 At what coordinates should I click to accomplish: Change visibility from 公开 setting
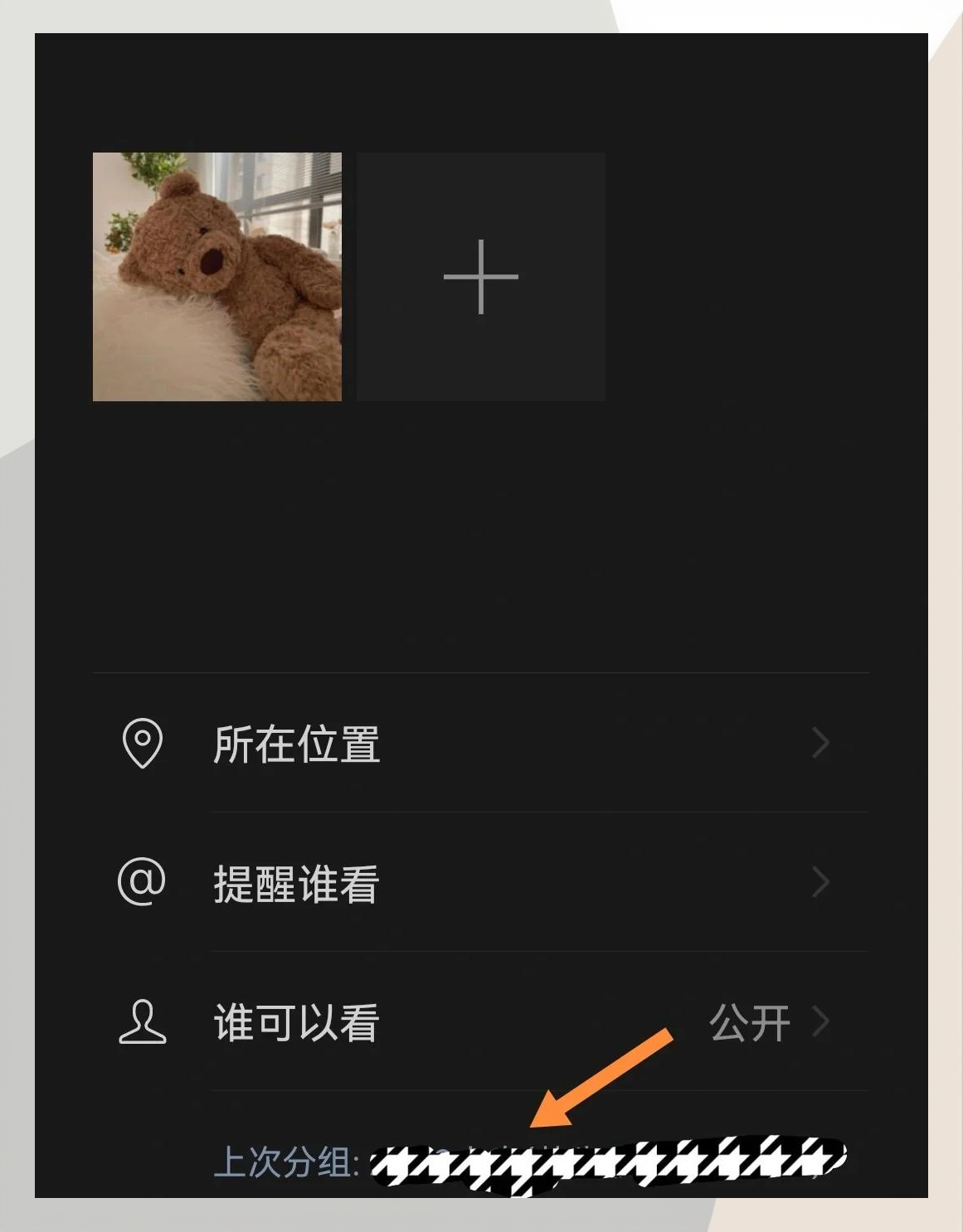[749, 1024]
